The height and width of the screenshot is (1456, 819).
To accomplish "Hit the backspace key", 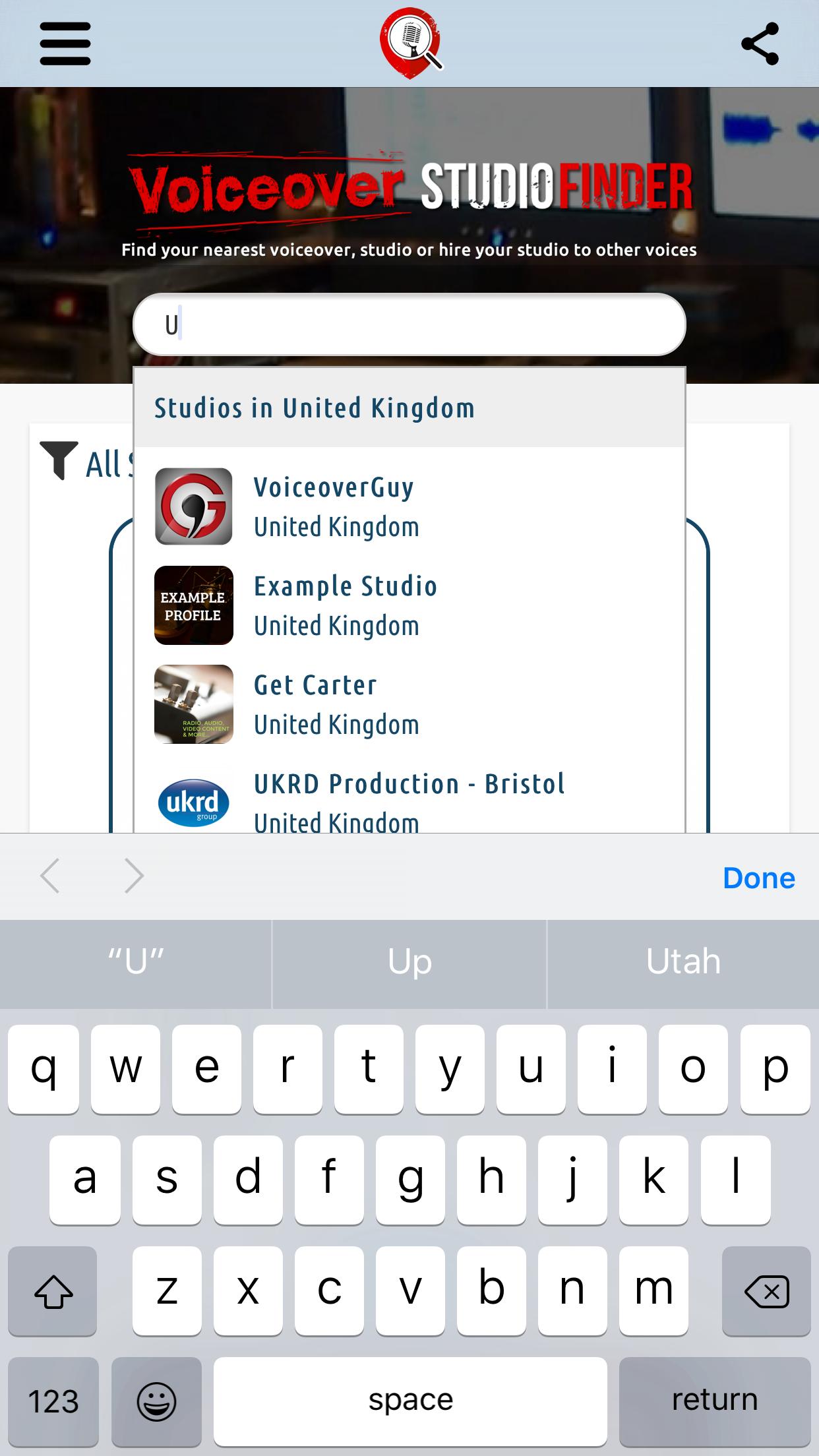I will 766,1290.
